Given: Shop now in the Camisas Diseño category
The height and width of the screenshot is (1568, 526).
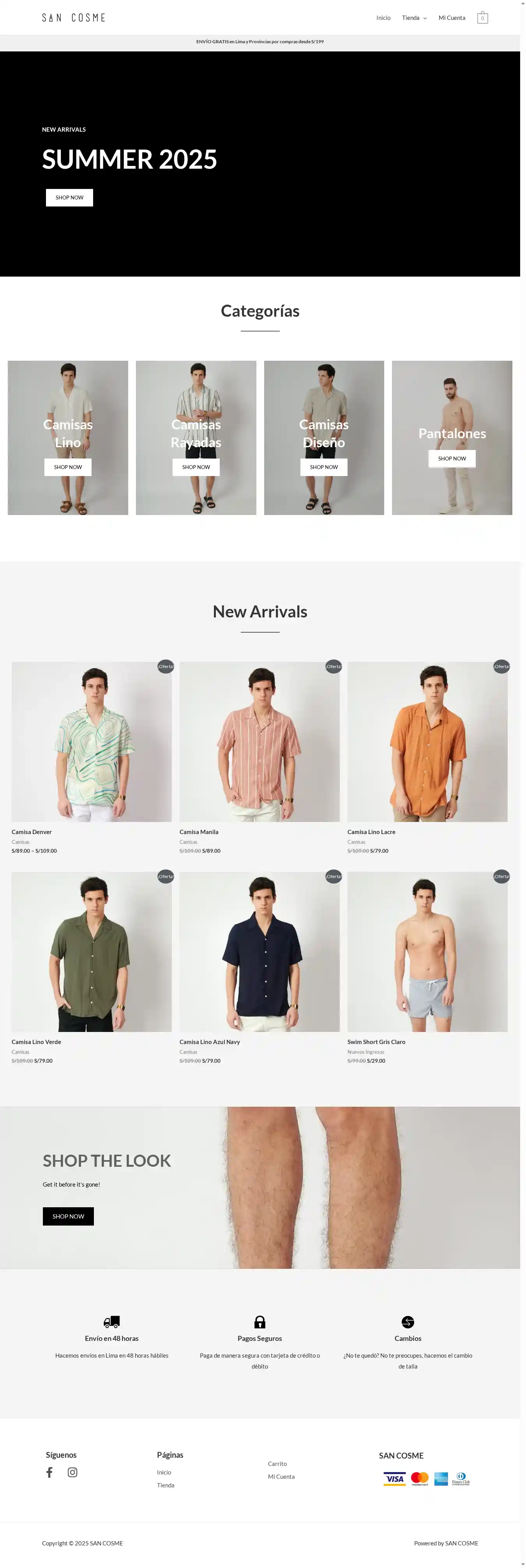Looking at the screenshot, I should click(x=324, y=467).
